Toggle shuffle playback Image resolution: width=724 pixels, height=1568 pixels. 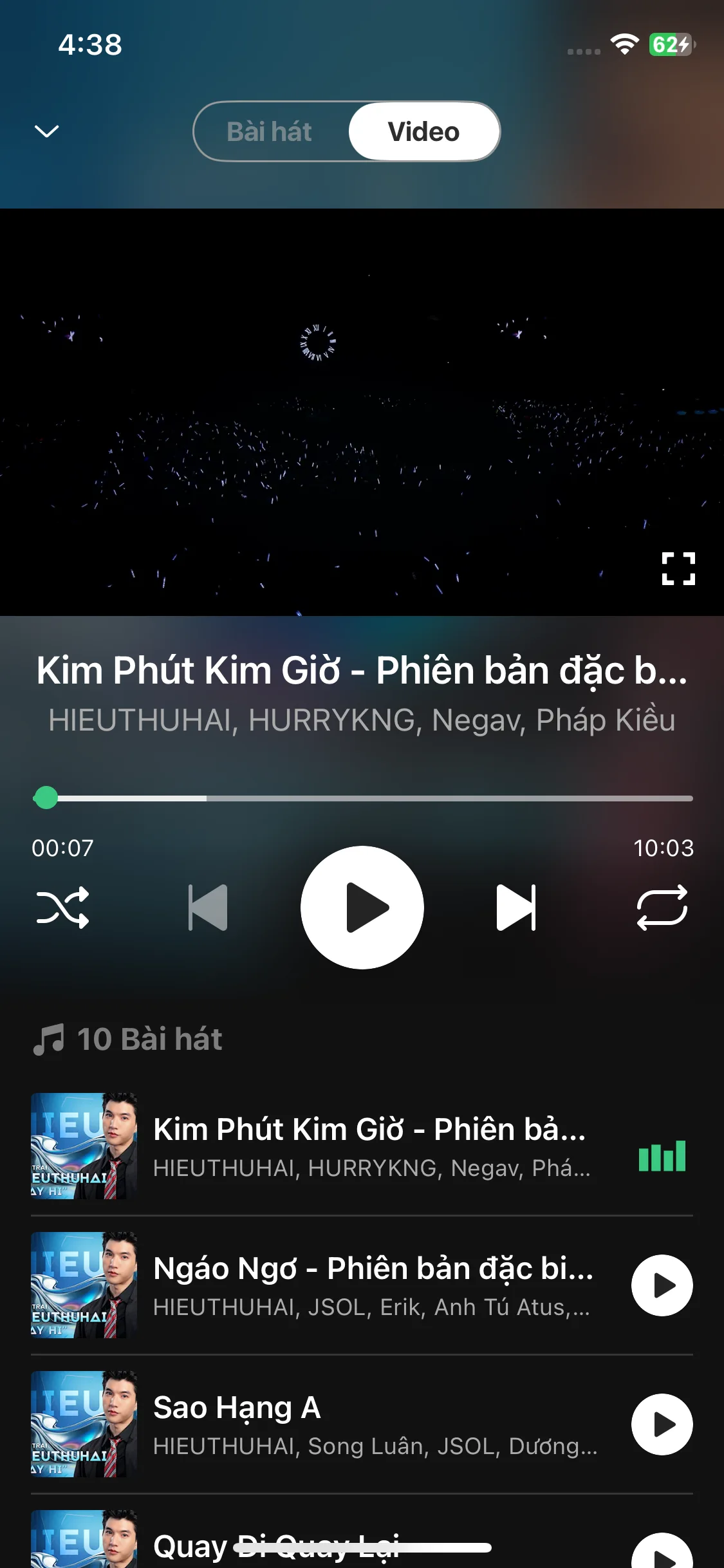click(x=62, y=908)
